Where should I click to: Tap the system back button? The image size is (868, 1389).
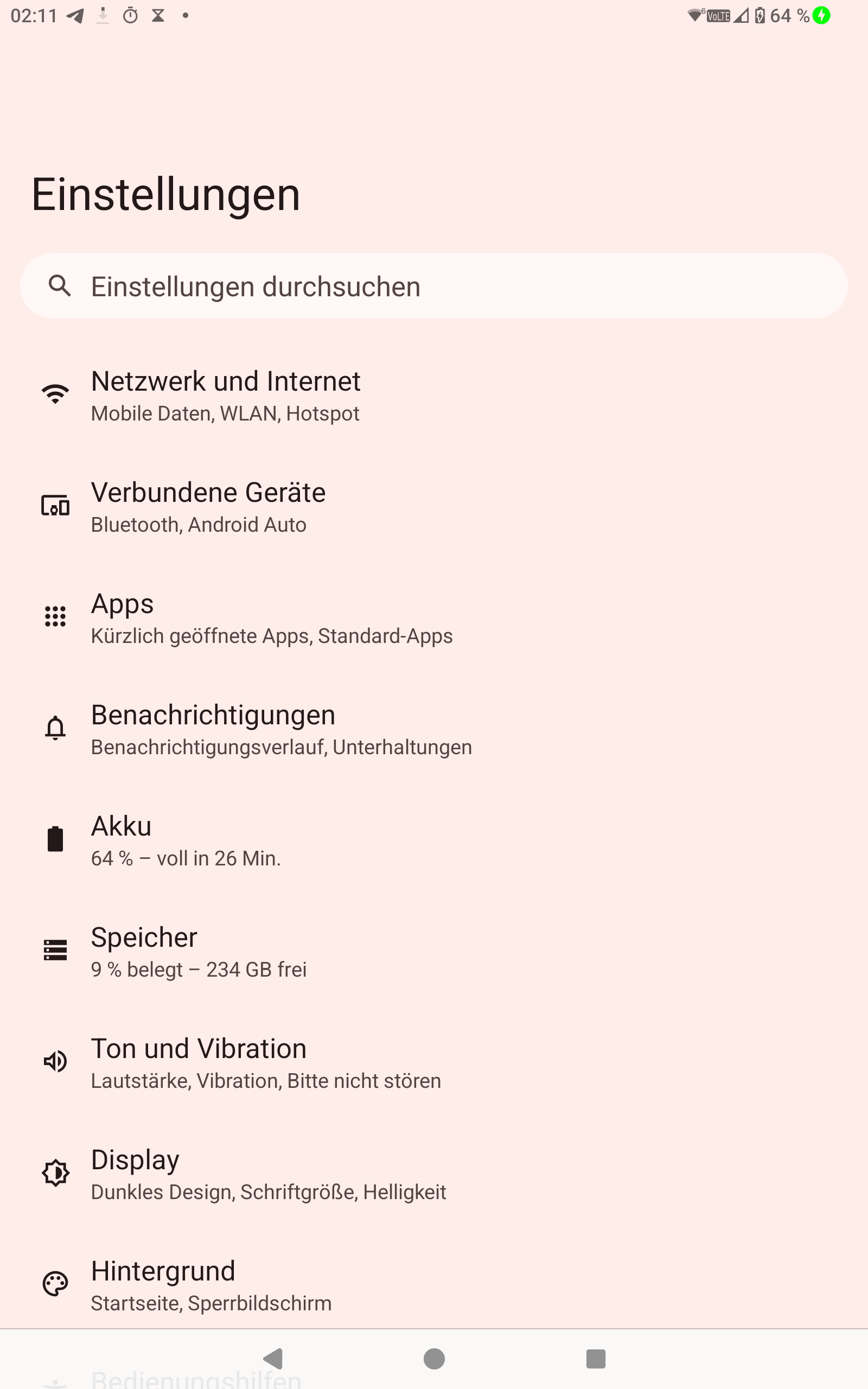tap(273, 1359)
